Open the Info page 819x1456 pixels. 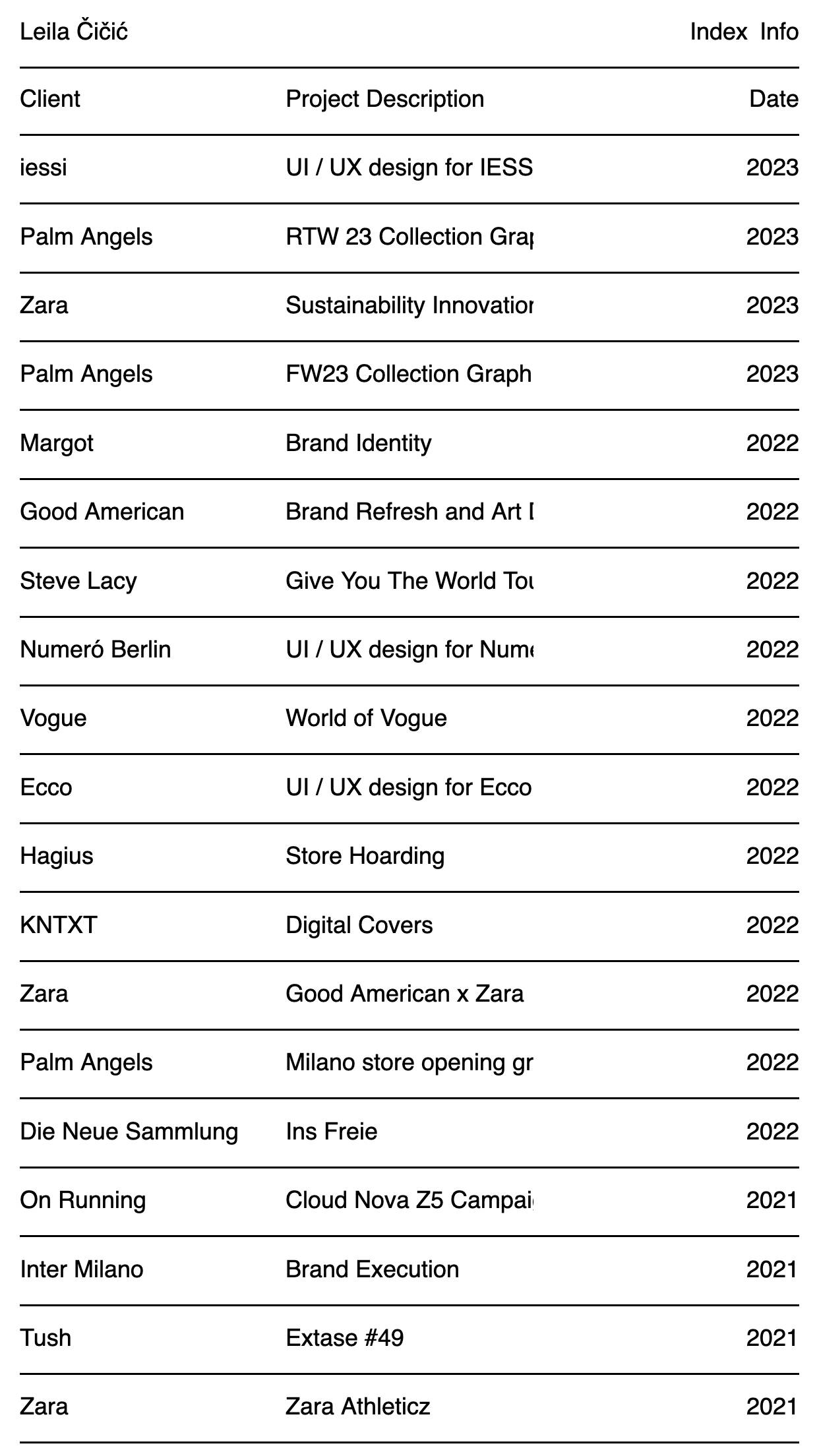779,32
